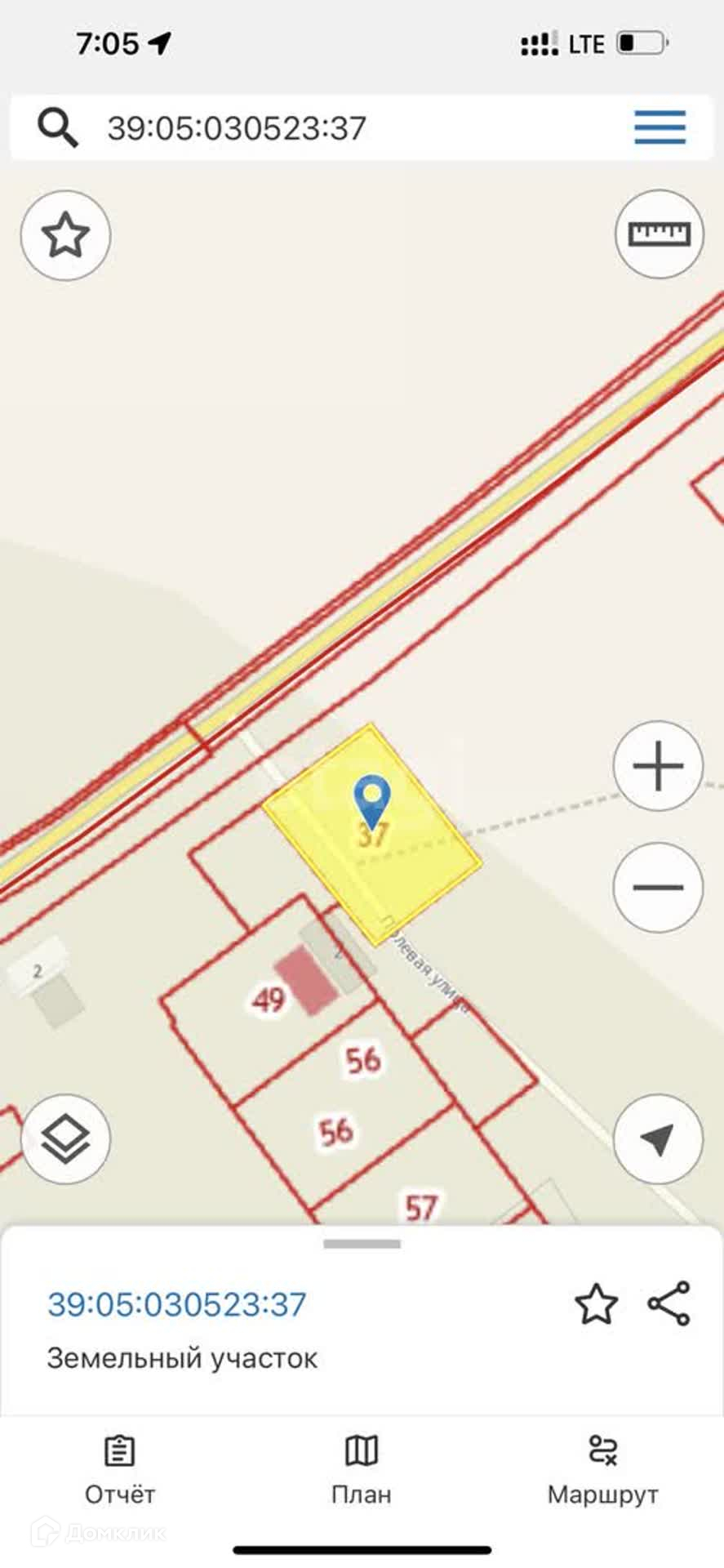Expand the bottom sheet handle
Viewport: 724px width, 1568px height.
[x=362, y=1244]
